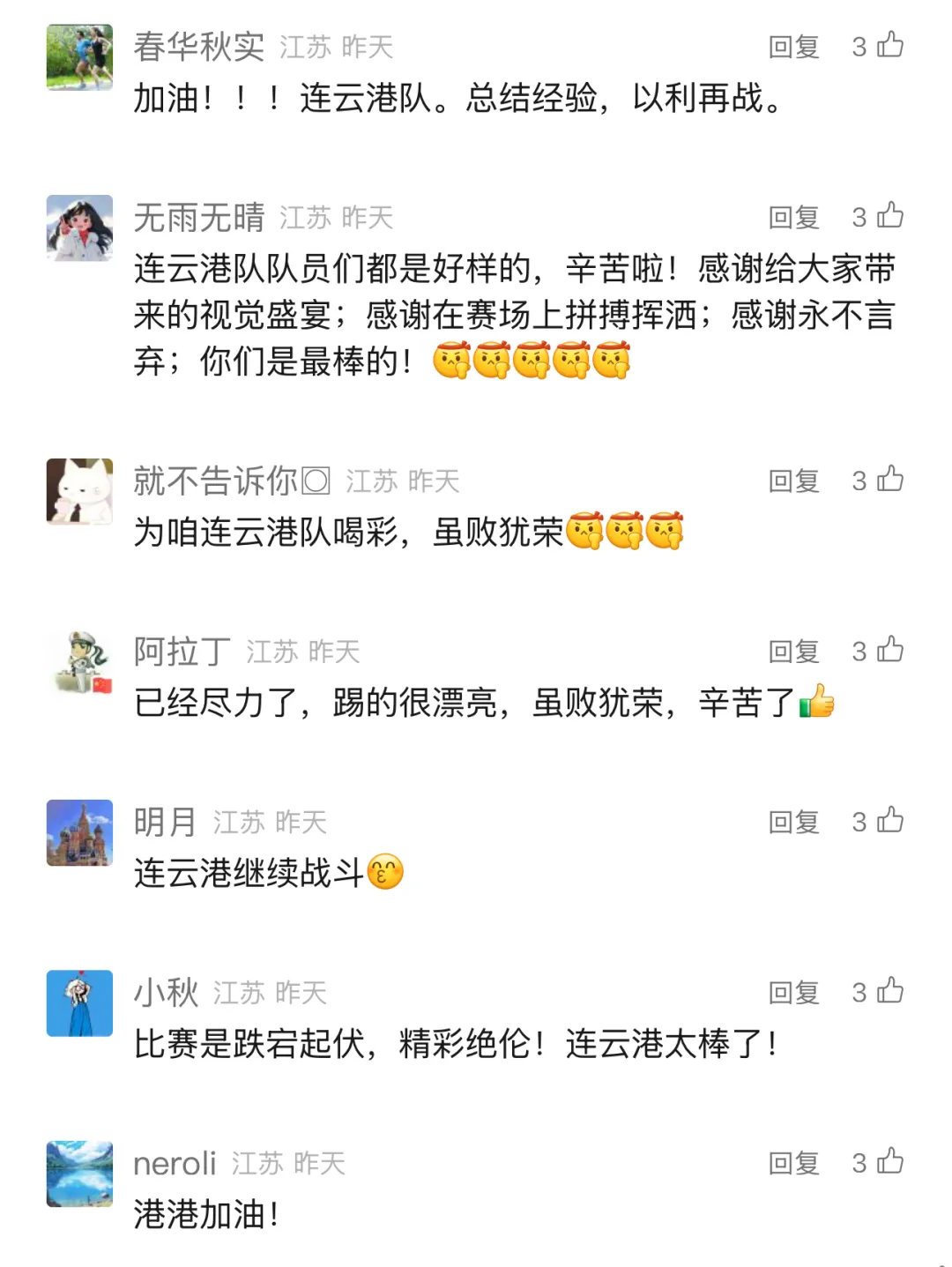
Task: Like 无雨无晴's comment
Action: click(x=889, y=215)
